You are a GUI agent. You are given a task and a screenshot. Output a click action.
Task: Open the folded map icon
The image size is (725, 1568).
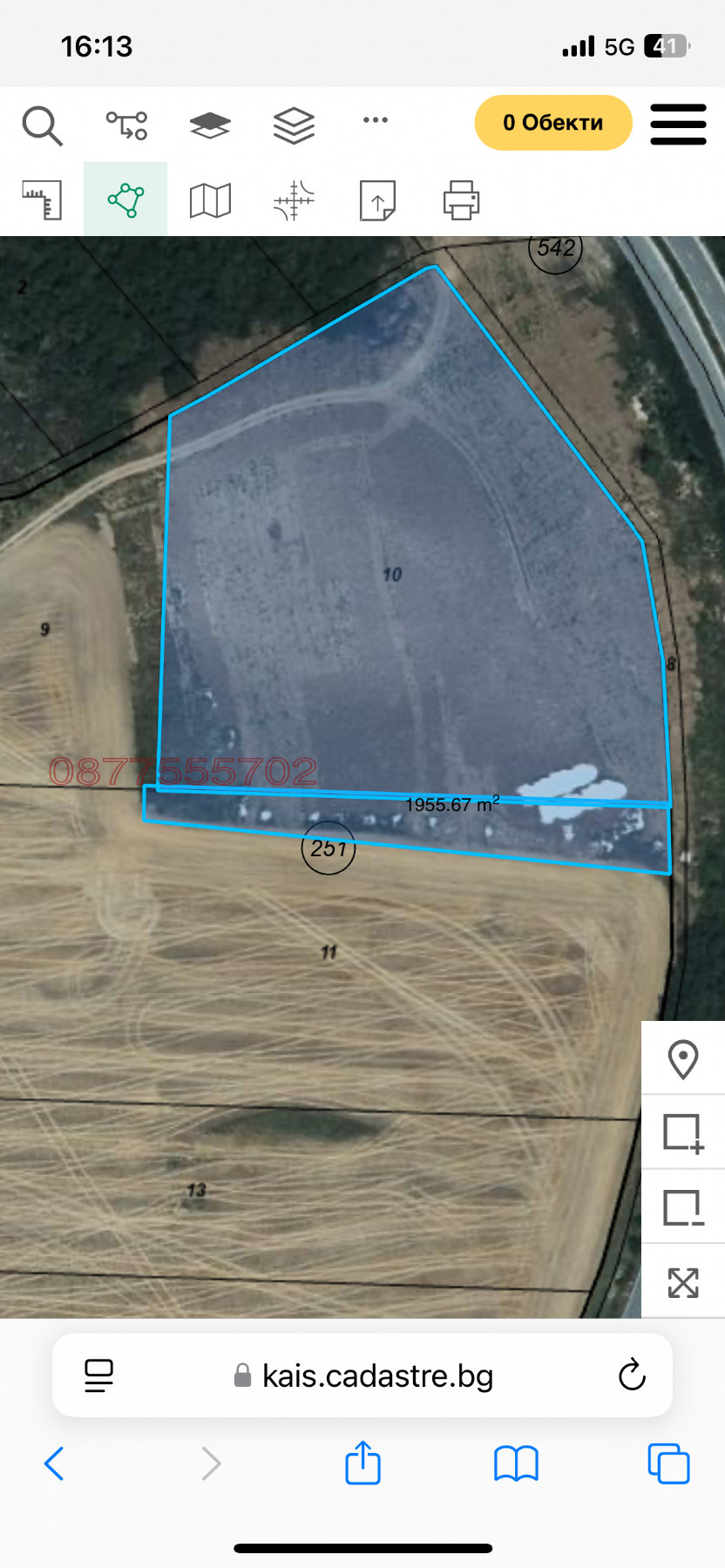tap(210, 200)
